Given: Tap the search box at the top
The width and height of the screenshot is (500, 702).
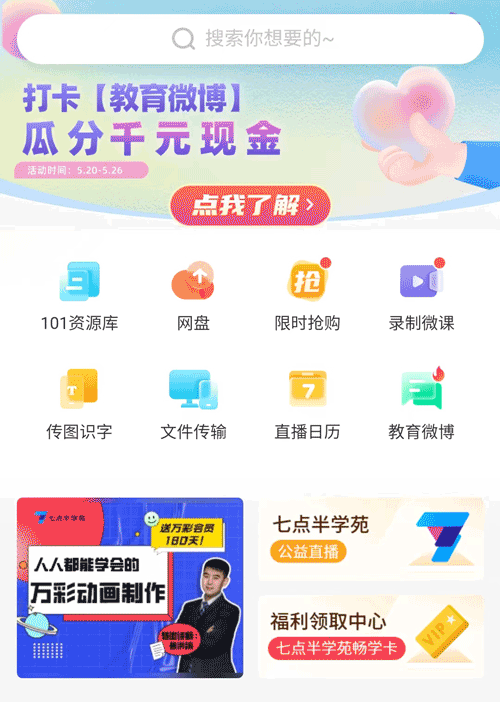Looking at the screenshot, I should tap(250, 39).
